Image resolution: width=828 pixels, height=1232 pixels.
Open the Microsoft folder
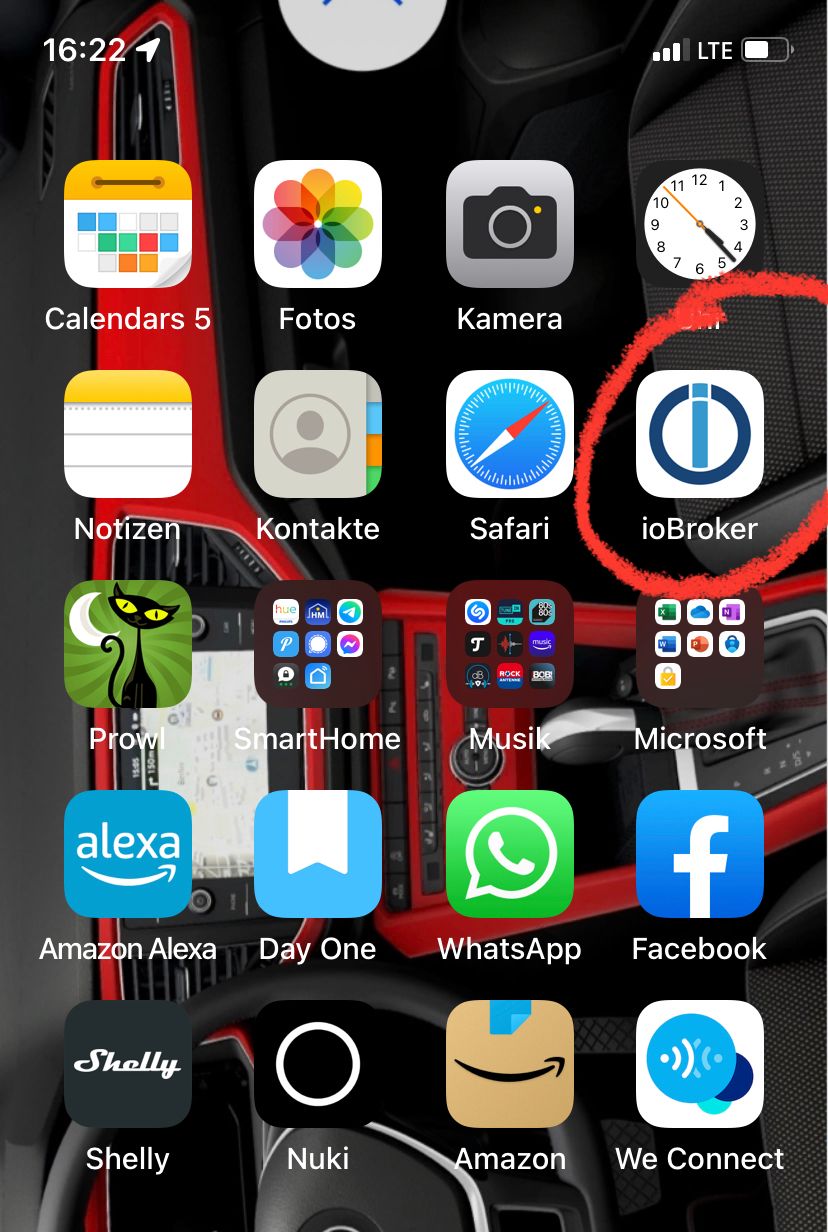(x=700, y=644)
